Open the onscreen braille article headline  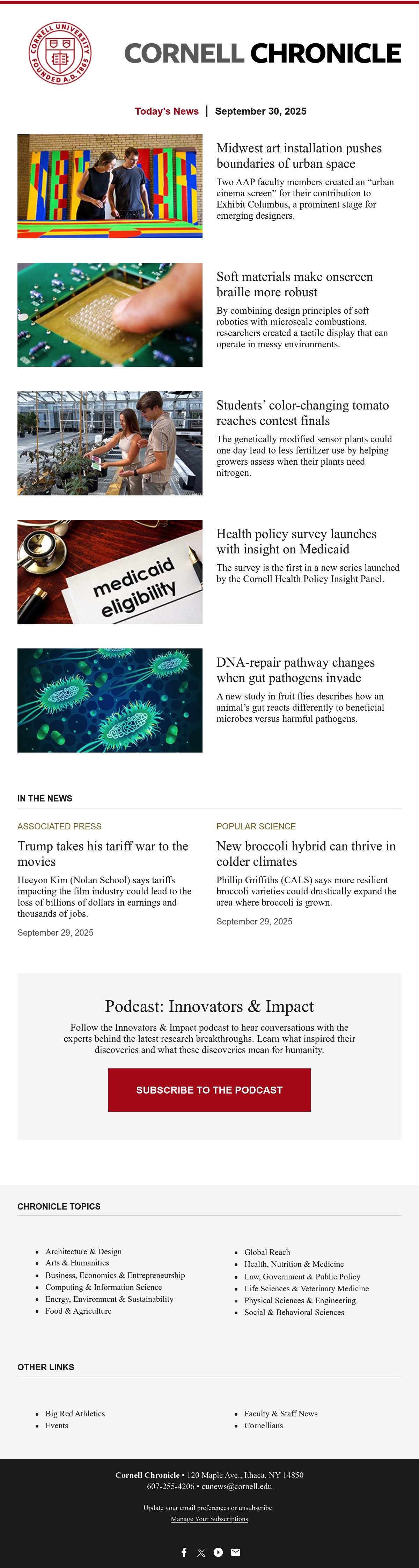pos(294,284)
